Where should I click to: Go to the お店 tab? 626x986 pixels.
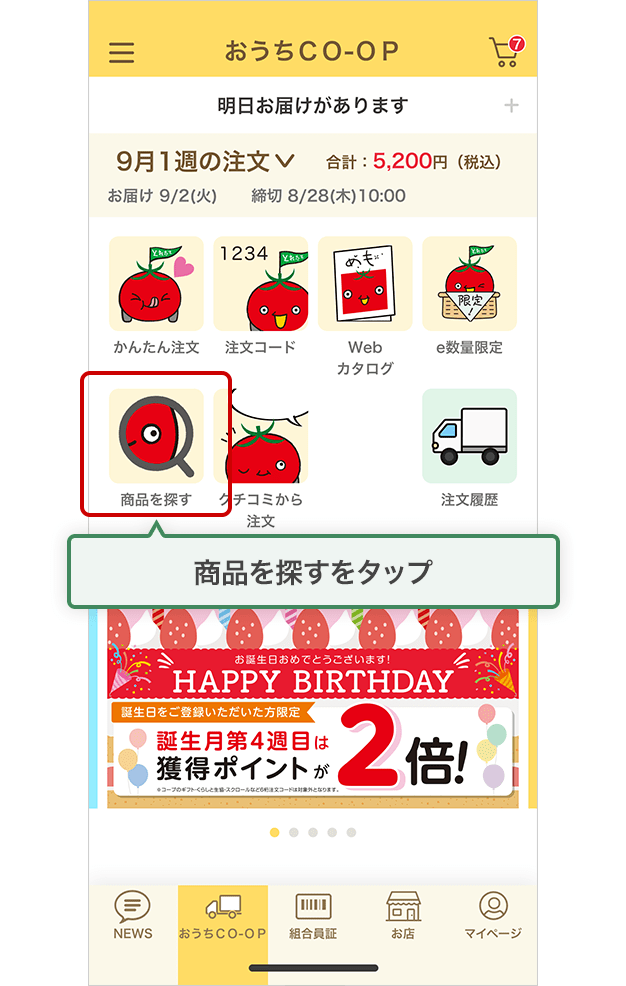403,916
